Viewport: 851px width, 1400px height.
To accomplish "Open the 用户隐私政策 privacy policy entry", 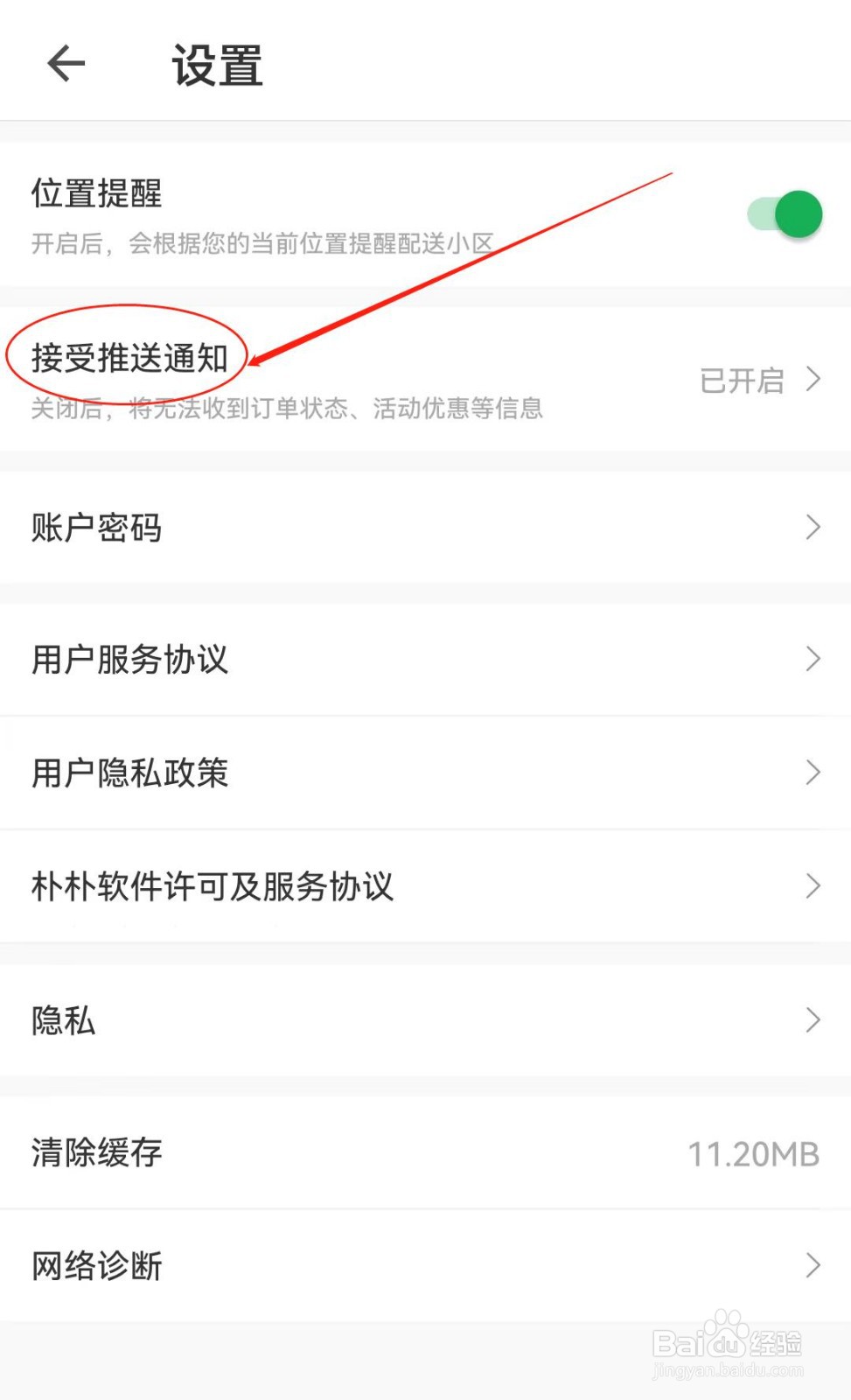I will click(x=129, y=773).
